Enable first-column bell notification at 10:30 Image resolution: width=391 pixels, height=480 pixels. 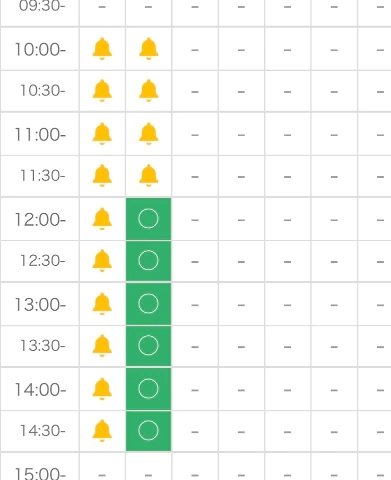(102, 91)
